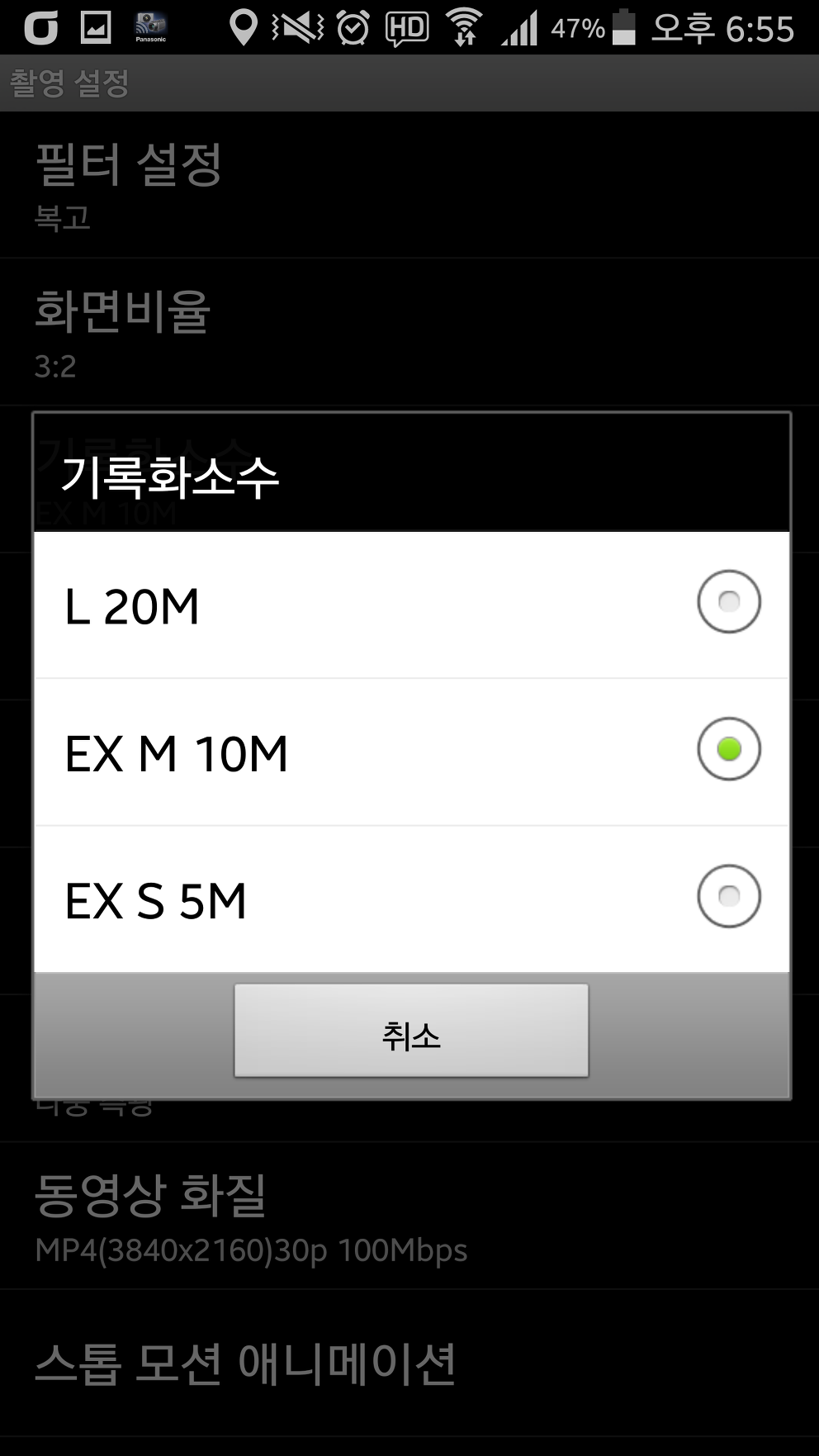The width and height of the screenshot is (819, 1456).
Task: Cancel the dialog with 취소 button
Action: [411, 1031]
